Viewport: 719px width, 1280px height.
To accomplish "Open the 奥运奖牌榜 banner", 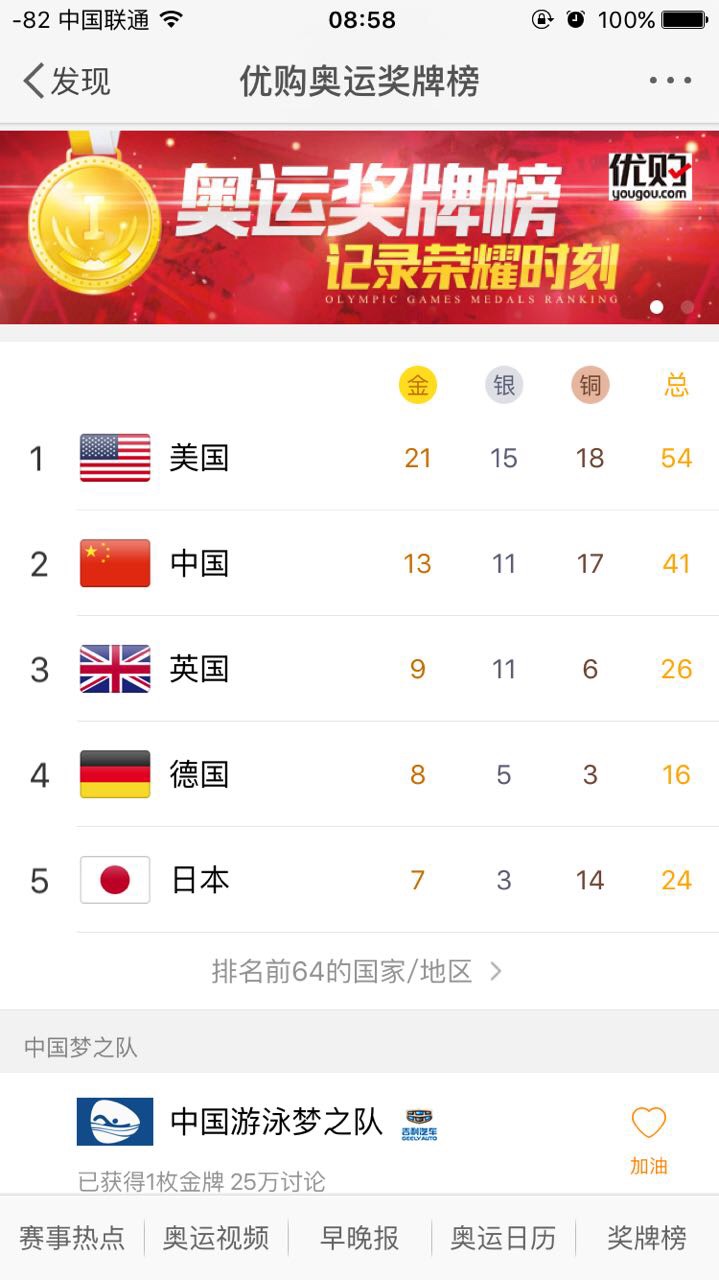I will coord(360,227).
